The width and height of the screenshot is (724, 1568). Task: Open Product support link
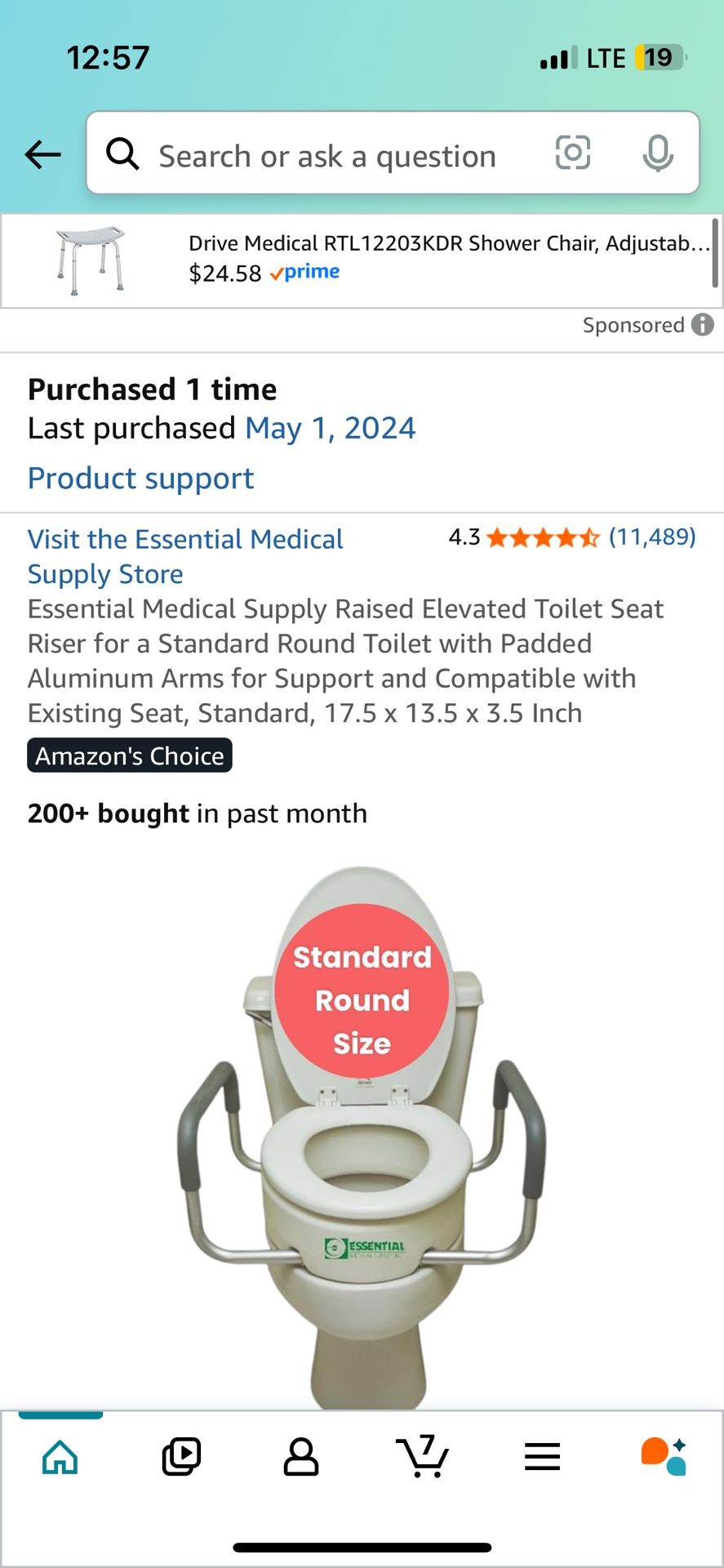tap(141, 479)
